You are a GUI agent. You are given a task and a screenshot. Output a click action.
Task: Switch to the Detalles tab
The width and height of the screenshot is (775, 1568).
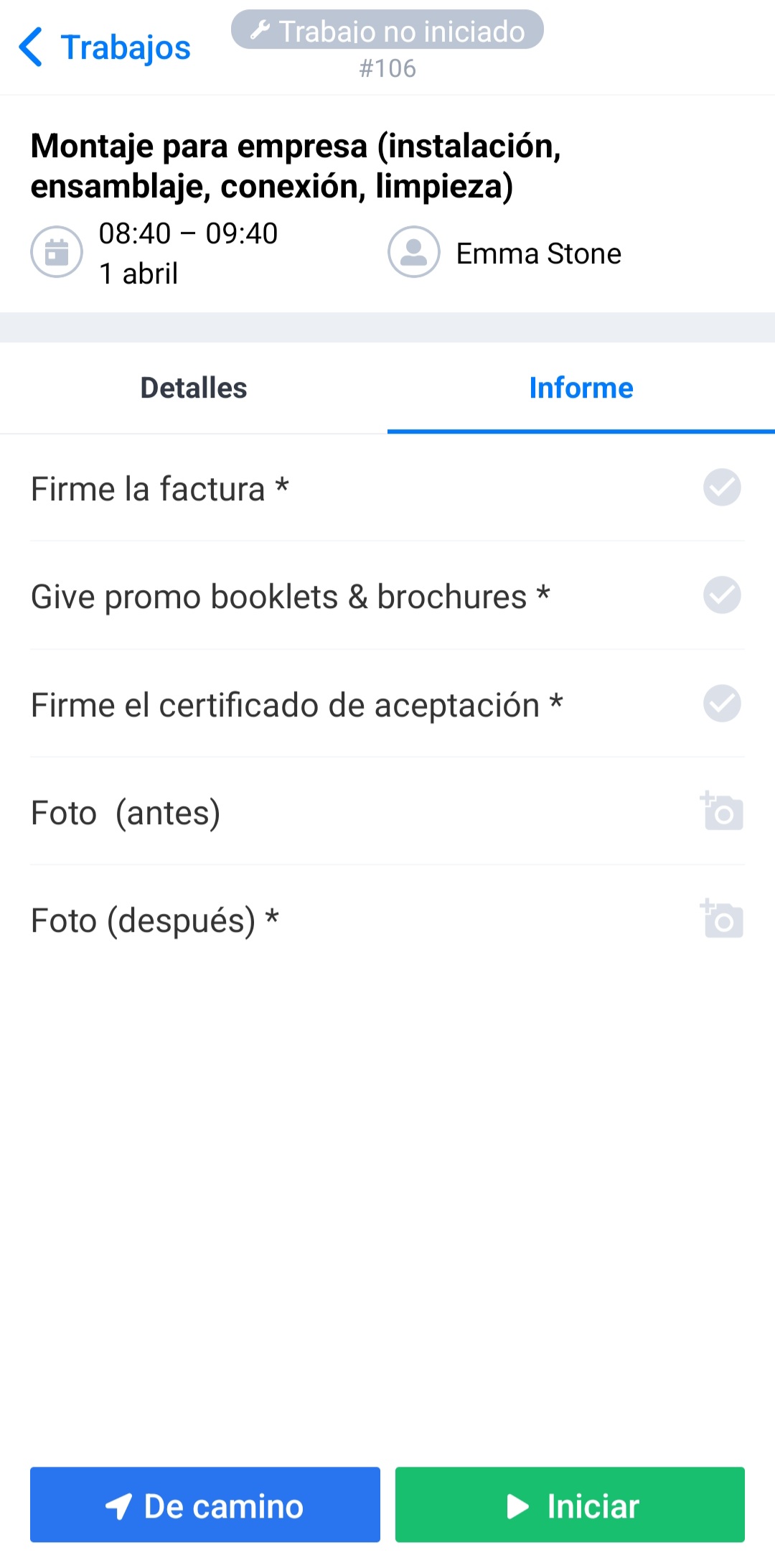coord(194,388)
